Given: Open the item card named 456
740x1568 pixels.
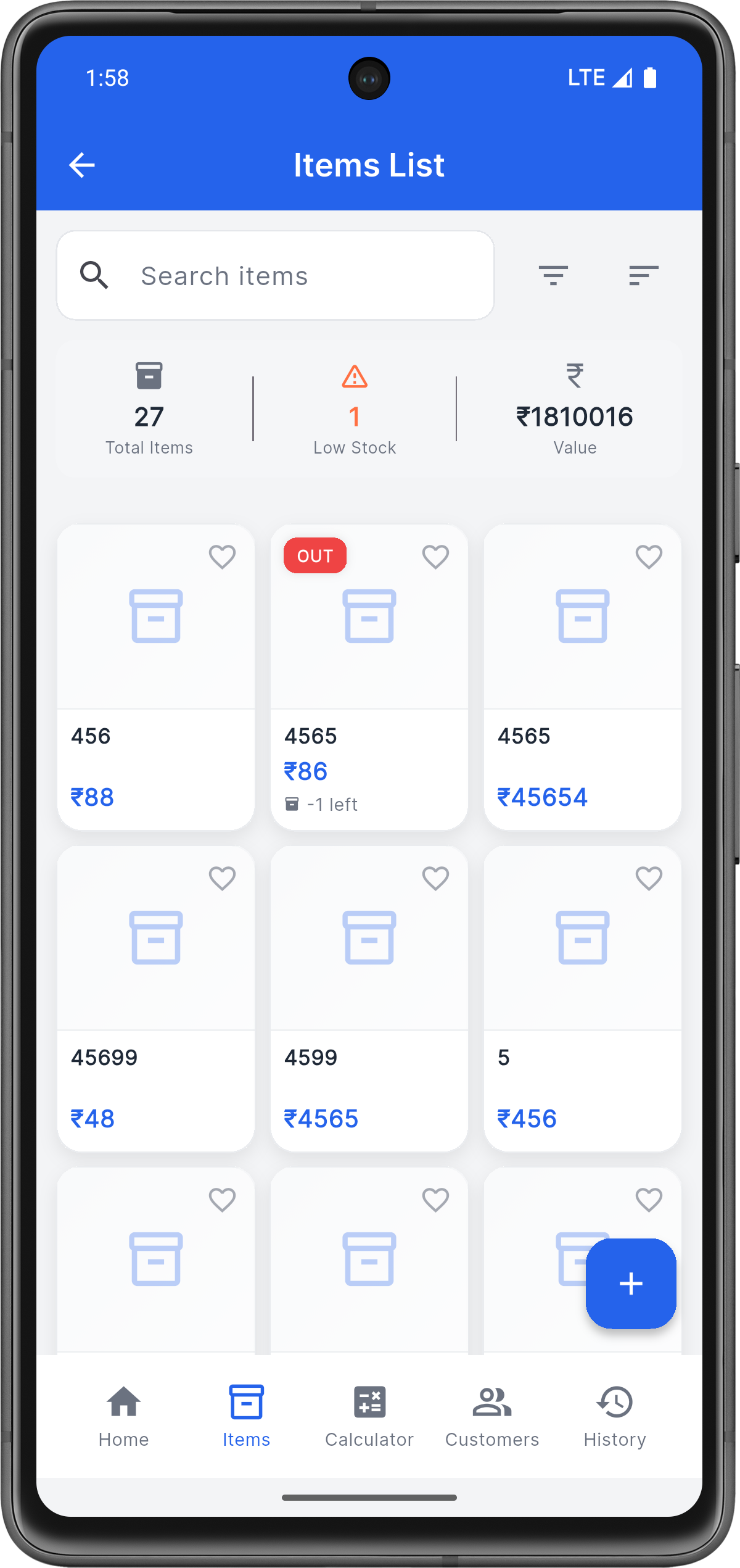Looking at the screenshot, I should 155,679.
